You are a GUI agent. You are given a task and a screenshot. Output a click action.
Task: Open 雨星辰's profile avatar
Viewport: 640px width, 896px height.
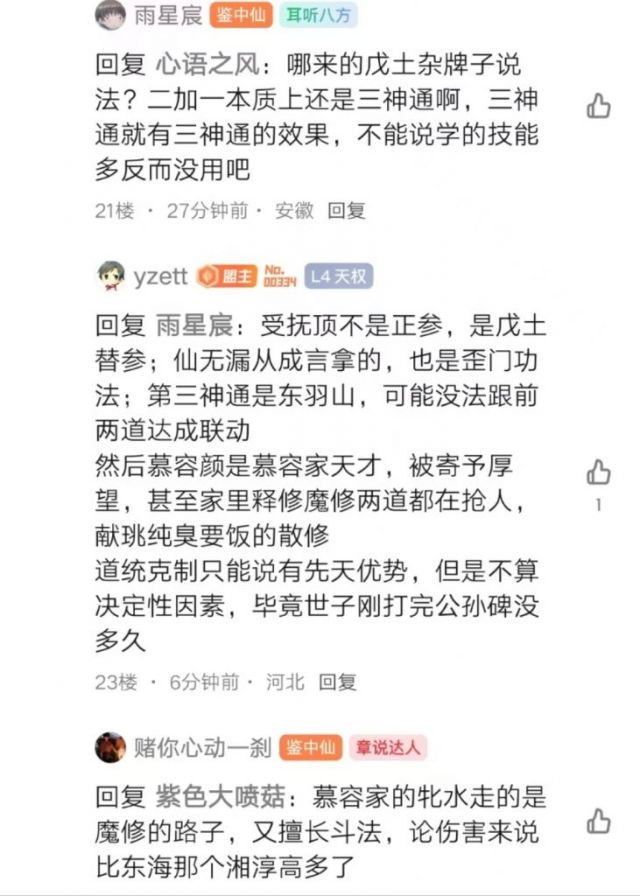click(x=110, y=15)
